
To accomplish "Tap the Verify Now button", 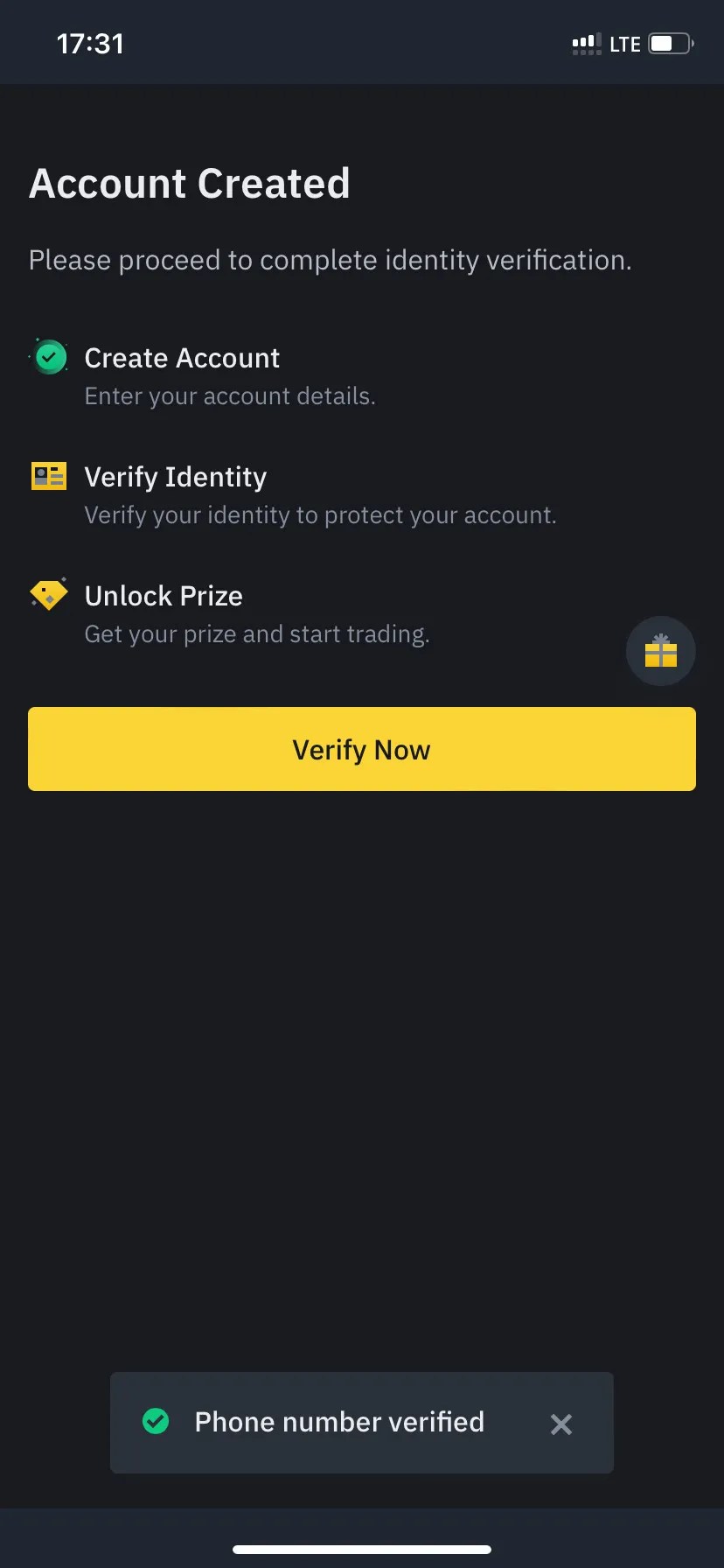I will (361, 749).
